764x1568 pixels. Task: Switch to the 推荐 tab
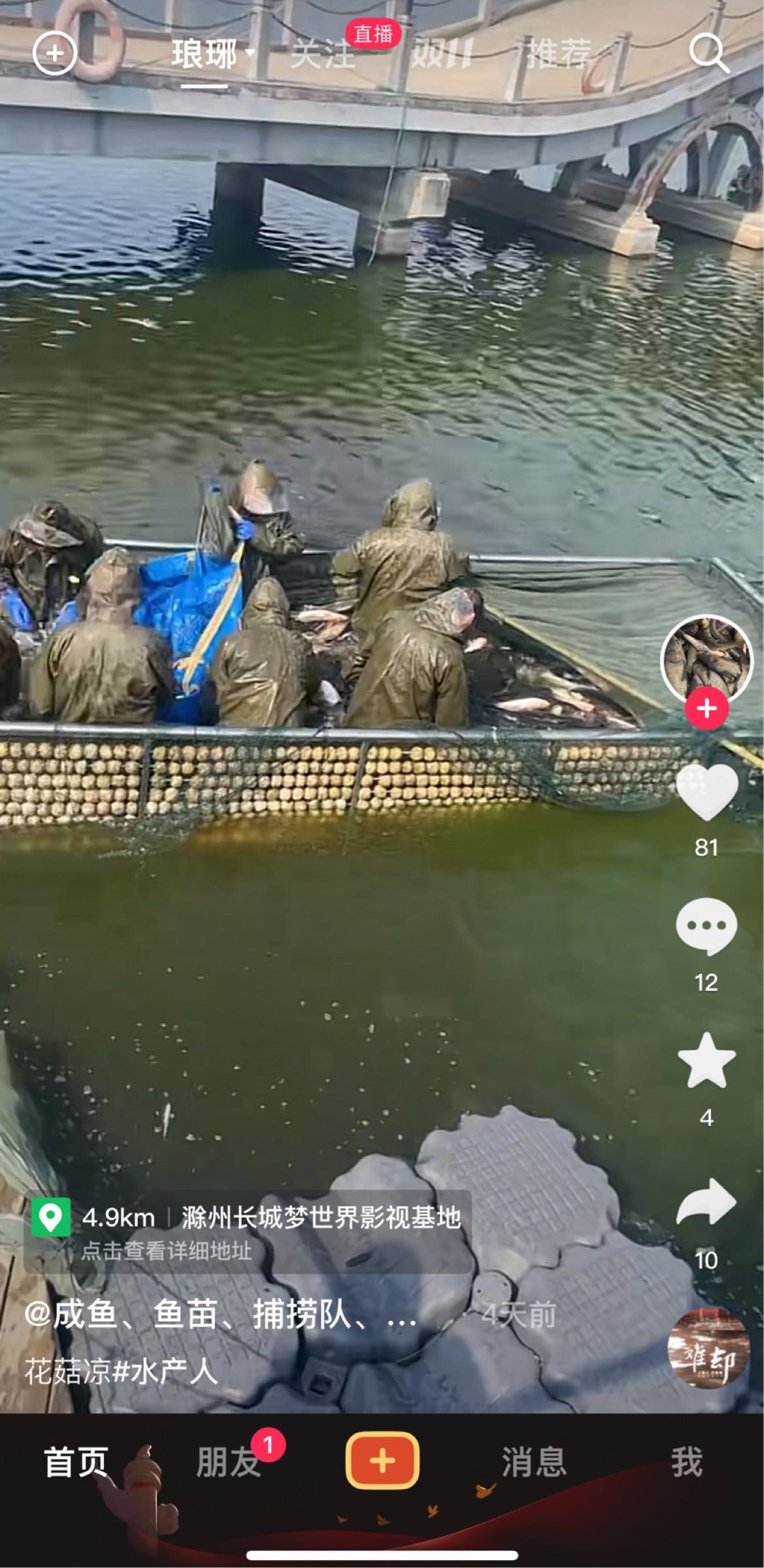558,54
